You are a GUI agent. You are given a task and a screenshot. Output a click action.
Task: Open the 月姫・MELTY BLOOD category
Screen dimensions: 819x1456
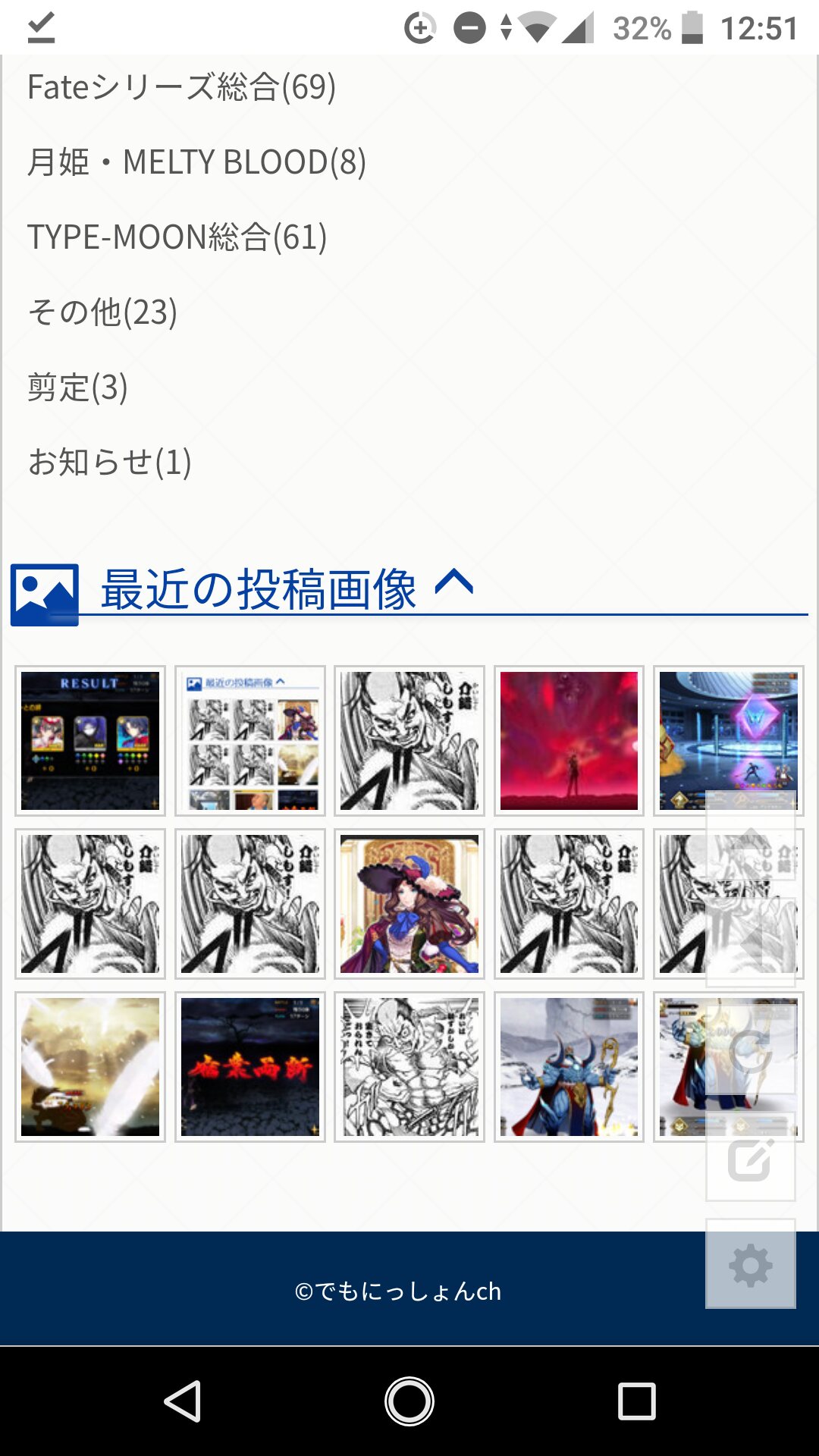pyautogui.click(x=196, y=162)
